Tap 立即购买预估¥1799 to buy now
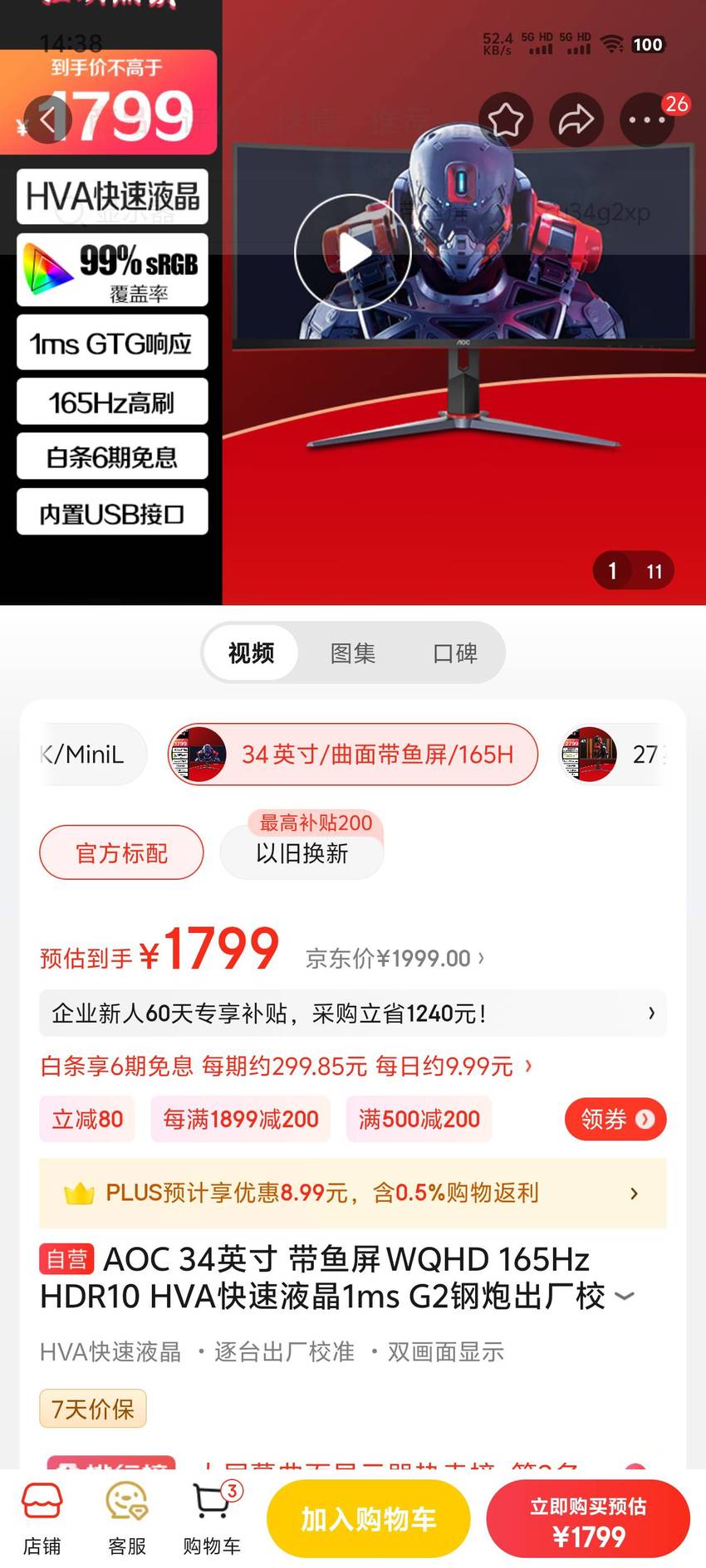Image resolution: width=706 pixels, height=1568 pixels. (588, 1519)
